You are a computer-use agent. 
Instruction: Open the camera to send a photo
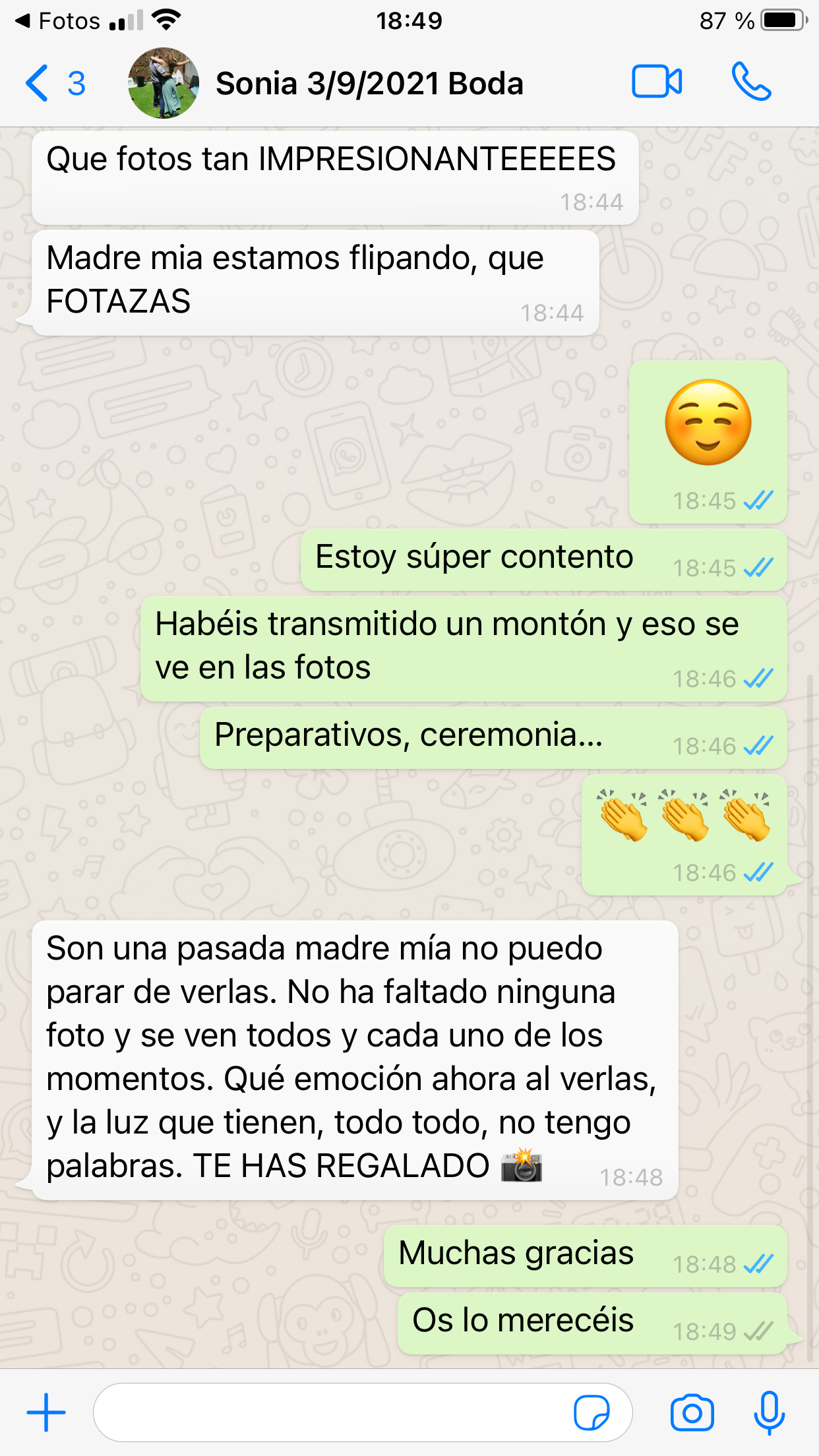tap(692, 1412)
